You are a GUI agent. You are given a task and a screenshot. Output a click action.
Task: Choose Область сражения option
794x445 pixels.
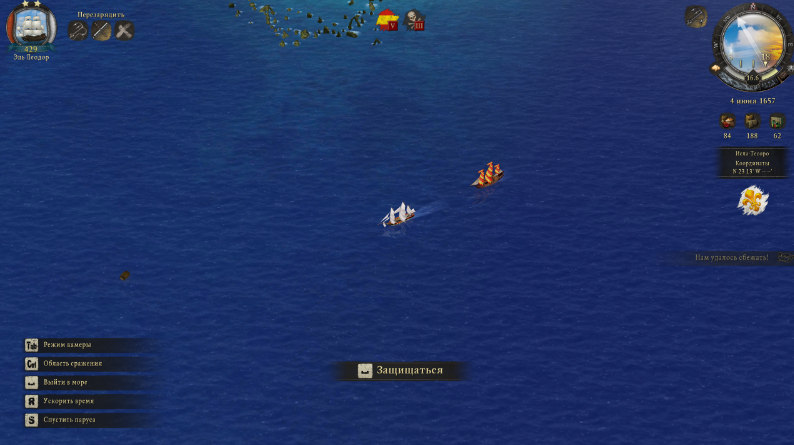click(71, 364)
